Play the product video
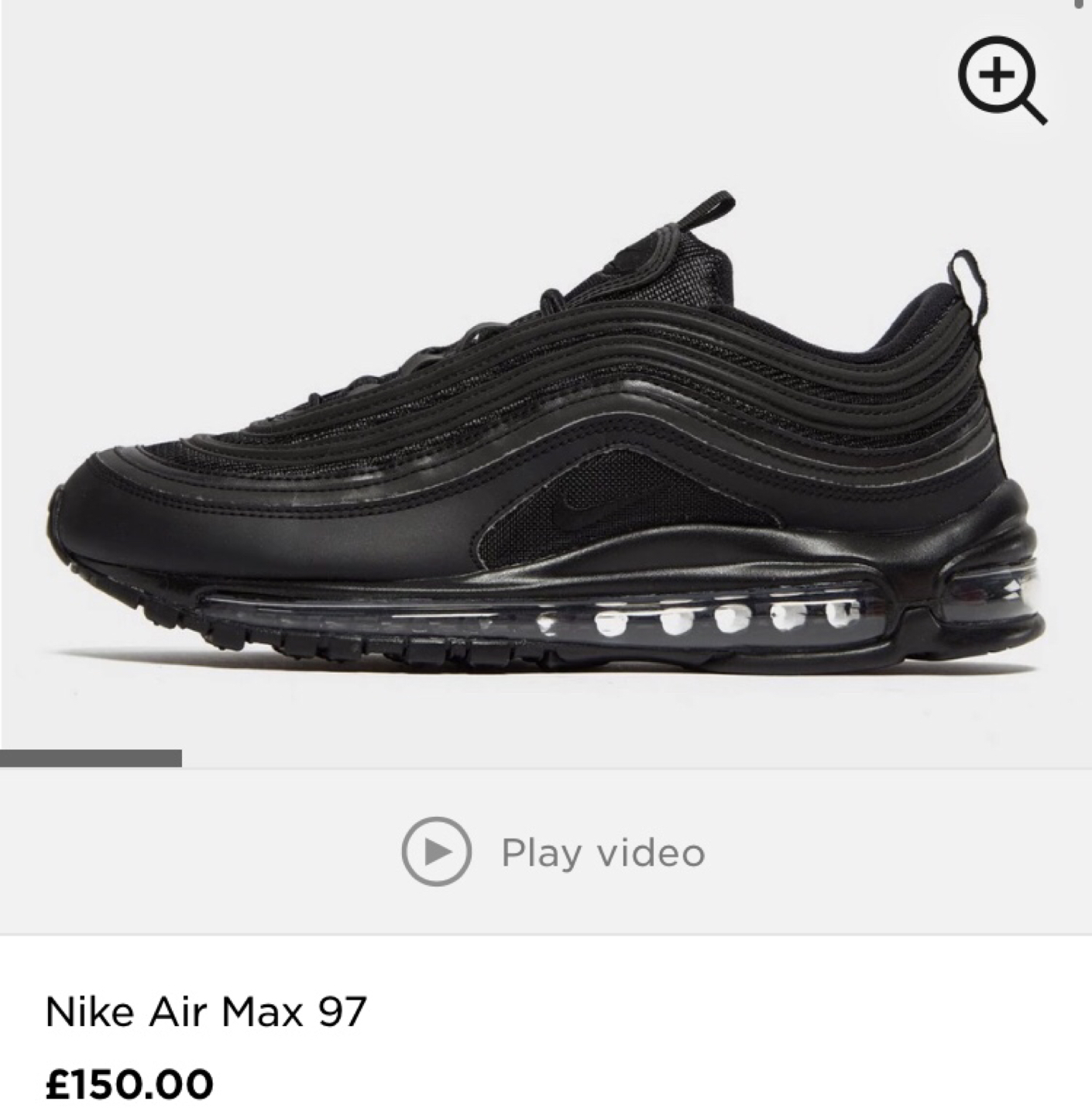 (x=552, y=852)
